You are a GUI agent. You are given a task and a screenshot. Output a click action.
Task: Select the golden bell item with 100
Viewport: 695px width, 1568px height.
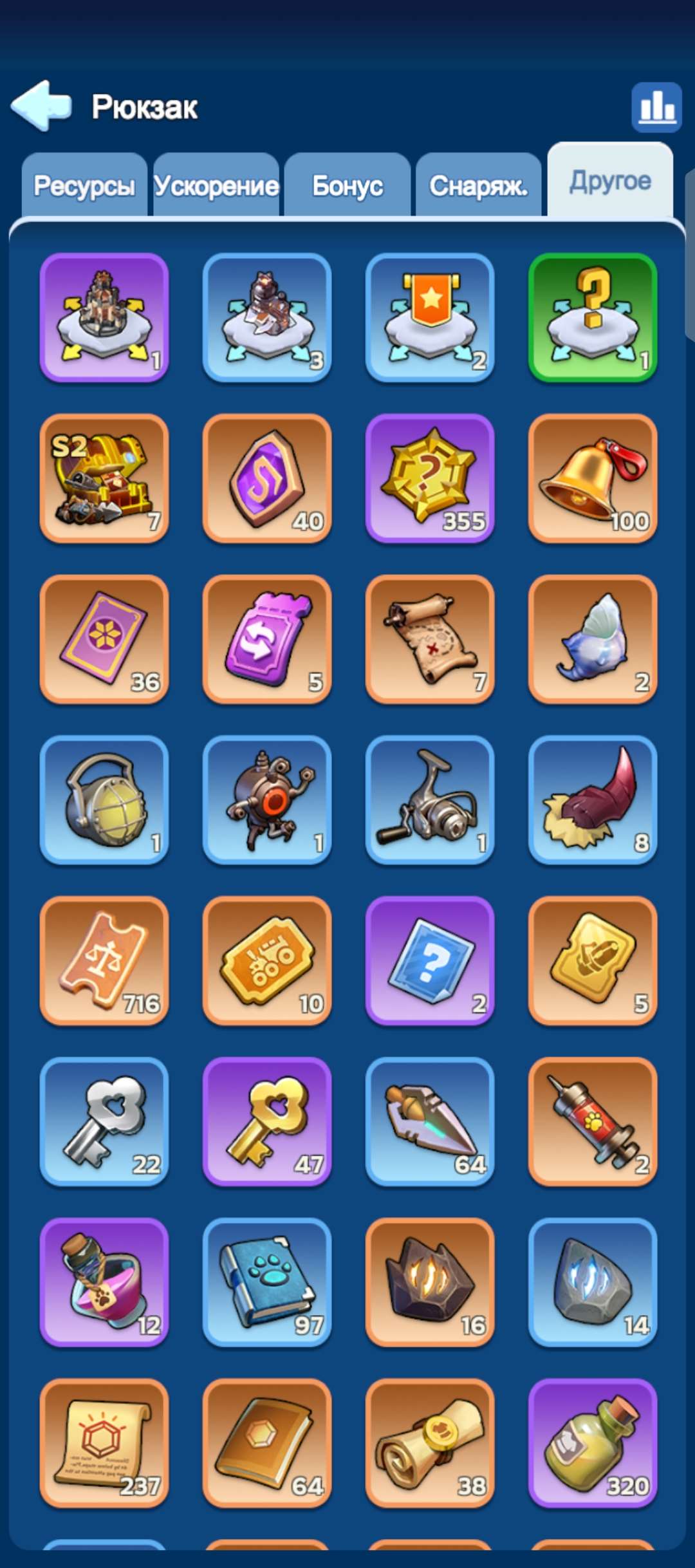coord(593,478)
